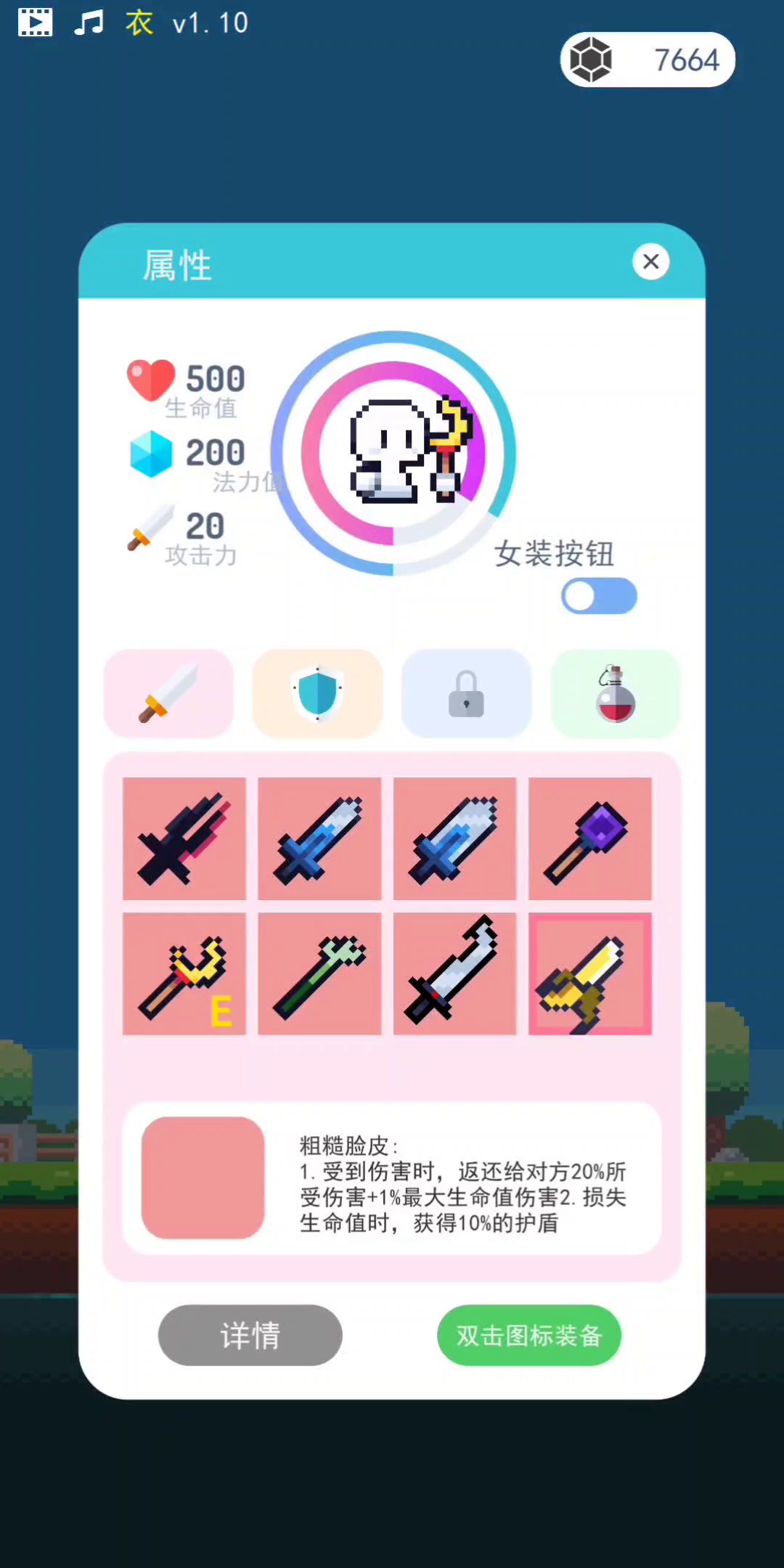784x1568 pixels.
Task: Switch to the sword weapons tab
Action: tap(168, 694)
